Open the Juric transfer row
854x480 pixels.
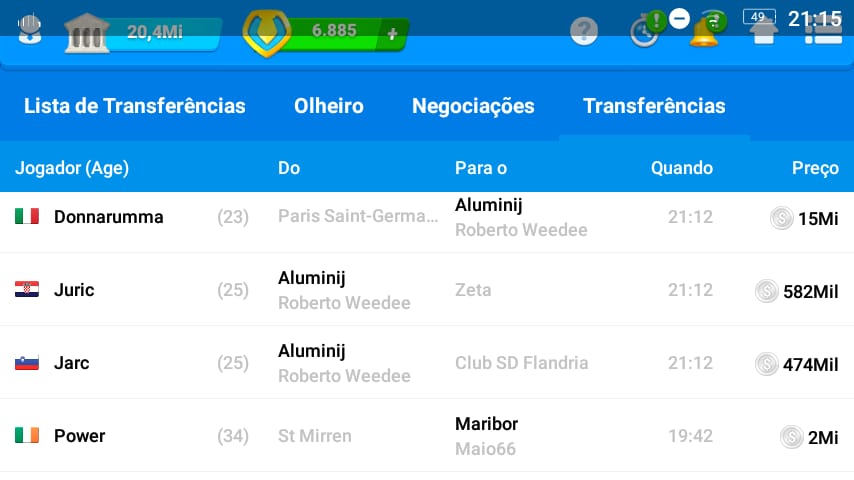[427, 290]
